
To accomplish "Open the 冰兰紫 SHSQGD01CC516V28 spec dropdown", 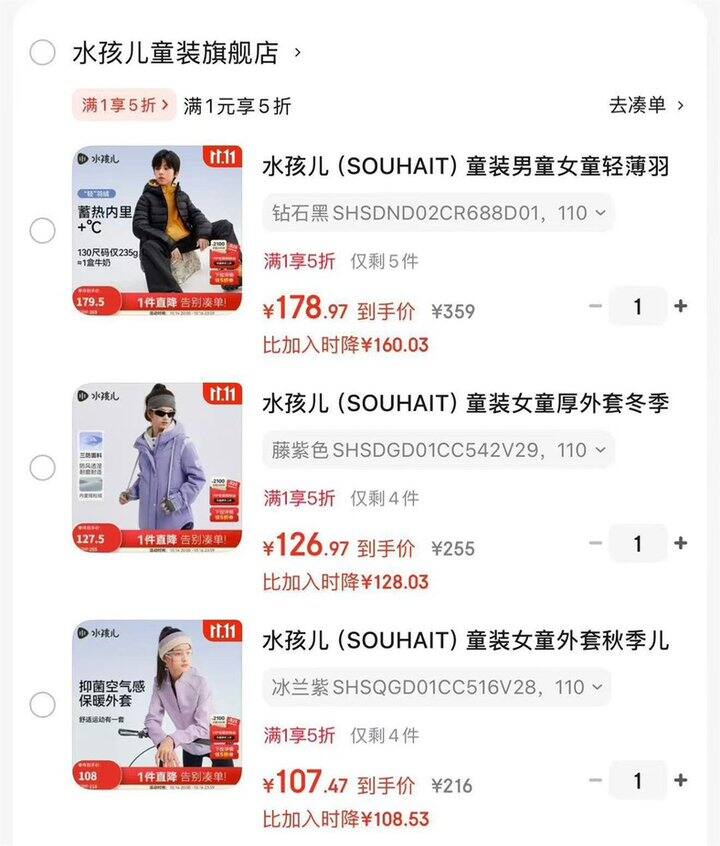I will [x=437, y=687].
